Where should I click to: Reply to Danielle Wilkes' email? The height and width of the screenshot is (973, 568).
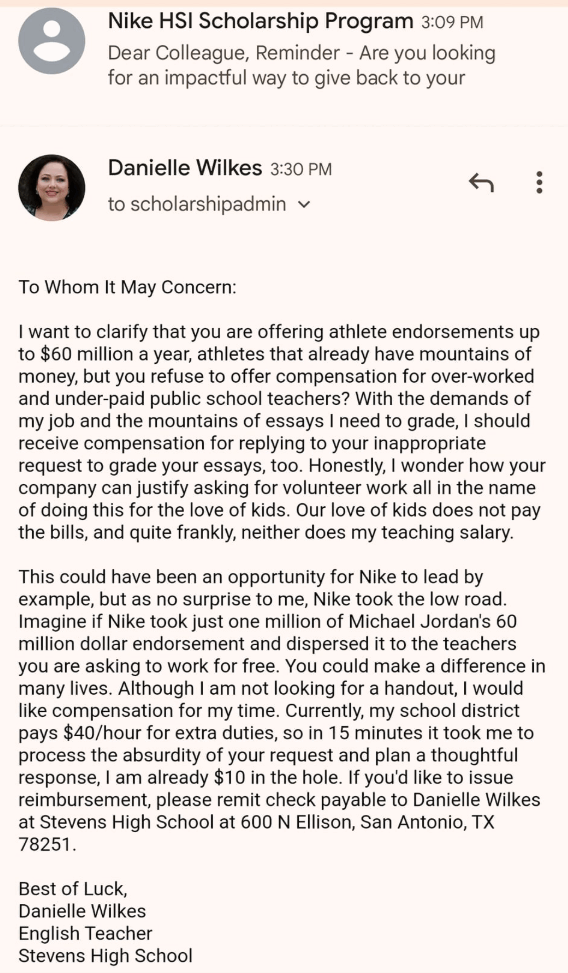481,182
